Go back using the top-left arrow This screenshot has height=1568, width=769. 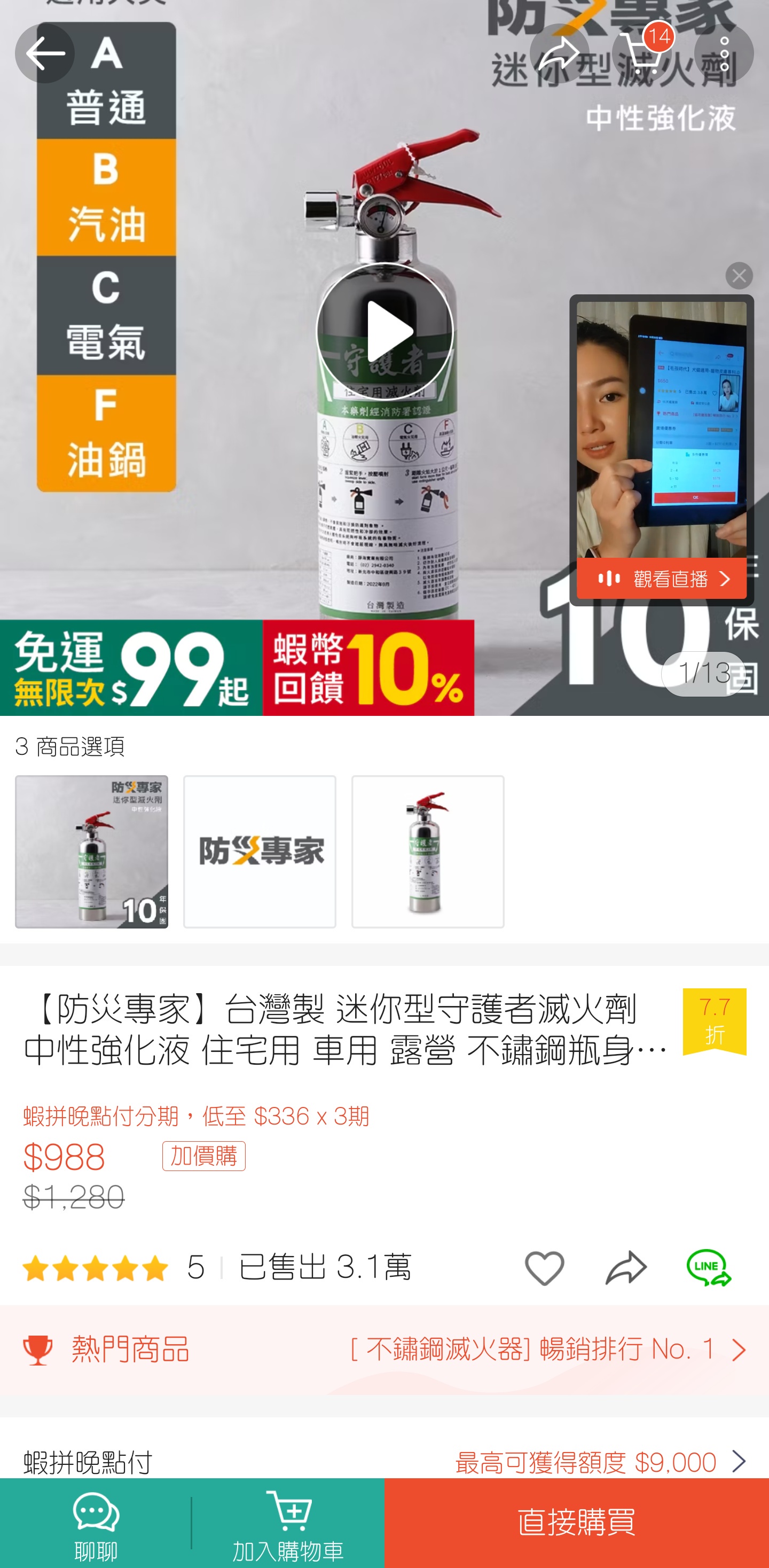click(x=44, y=53)
